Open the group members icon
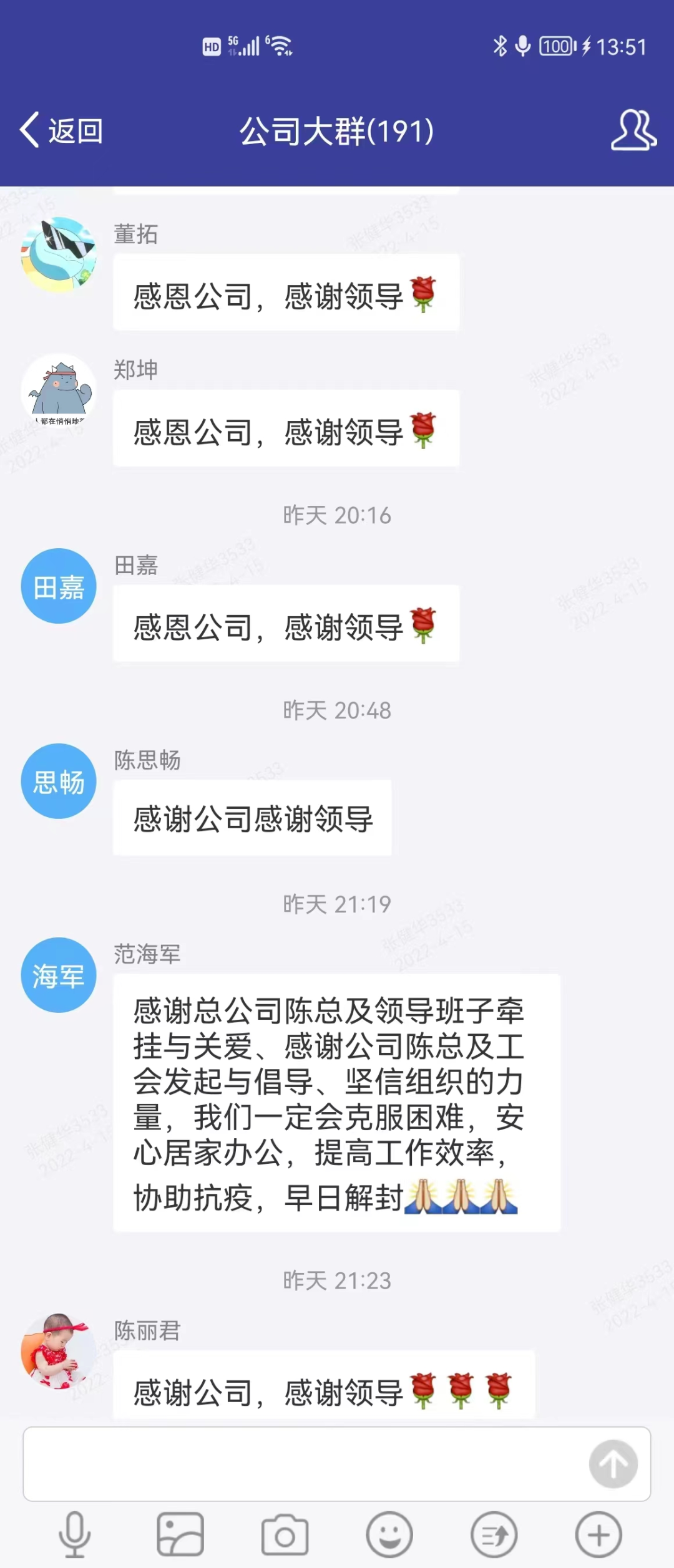The width and height of the screenshot is (674, 1568). click(633, 130)
